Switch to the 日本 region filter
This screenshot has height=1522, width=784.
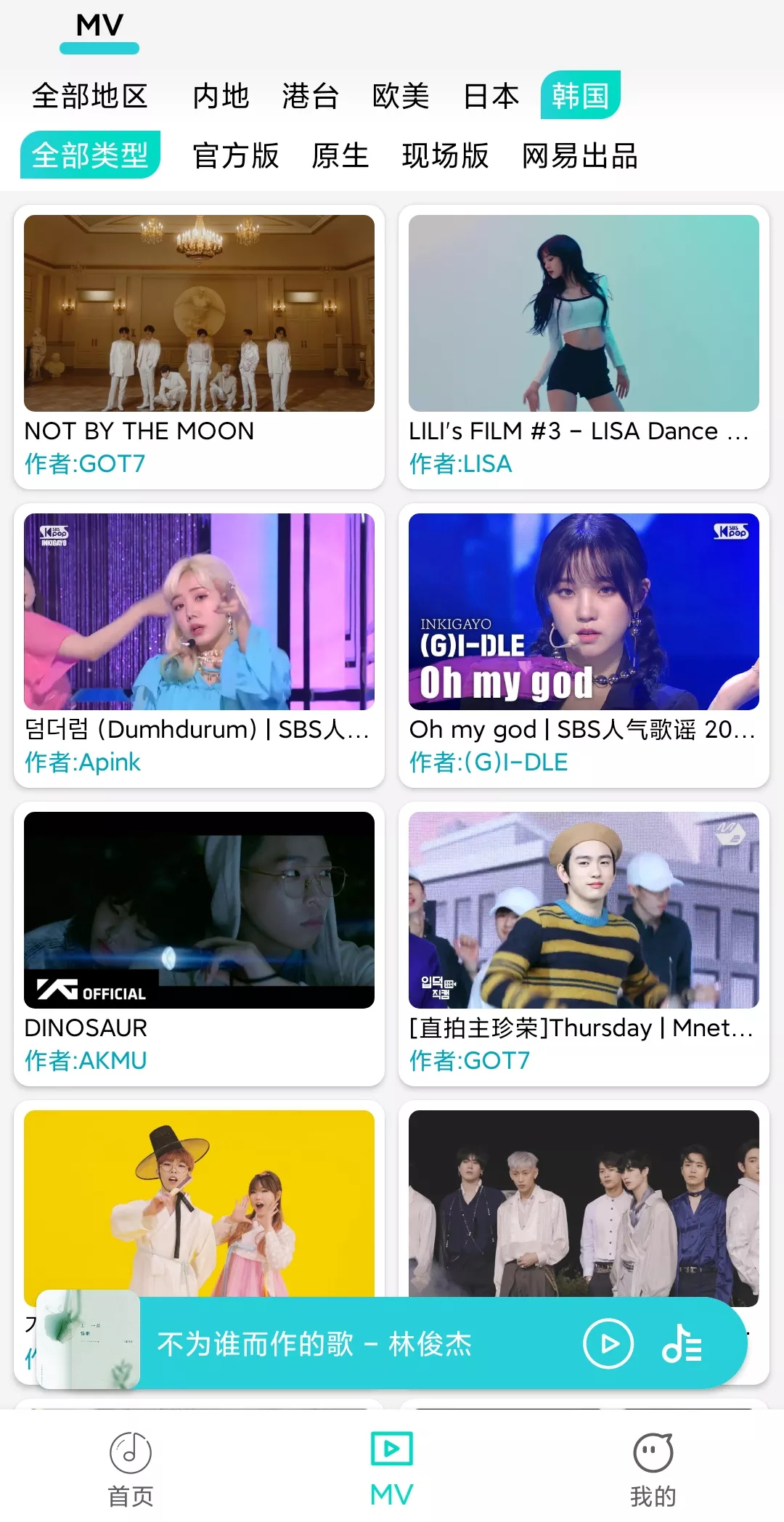[491, 95]
